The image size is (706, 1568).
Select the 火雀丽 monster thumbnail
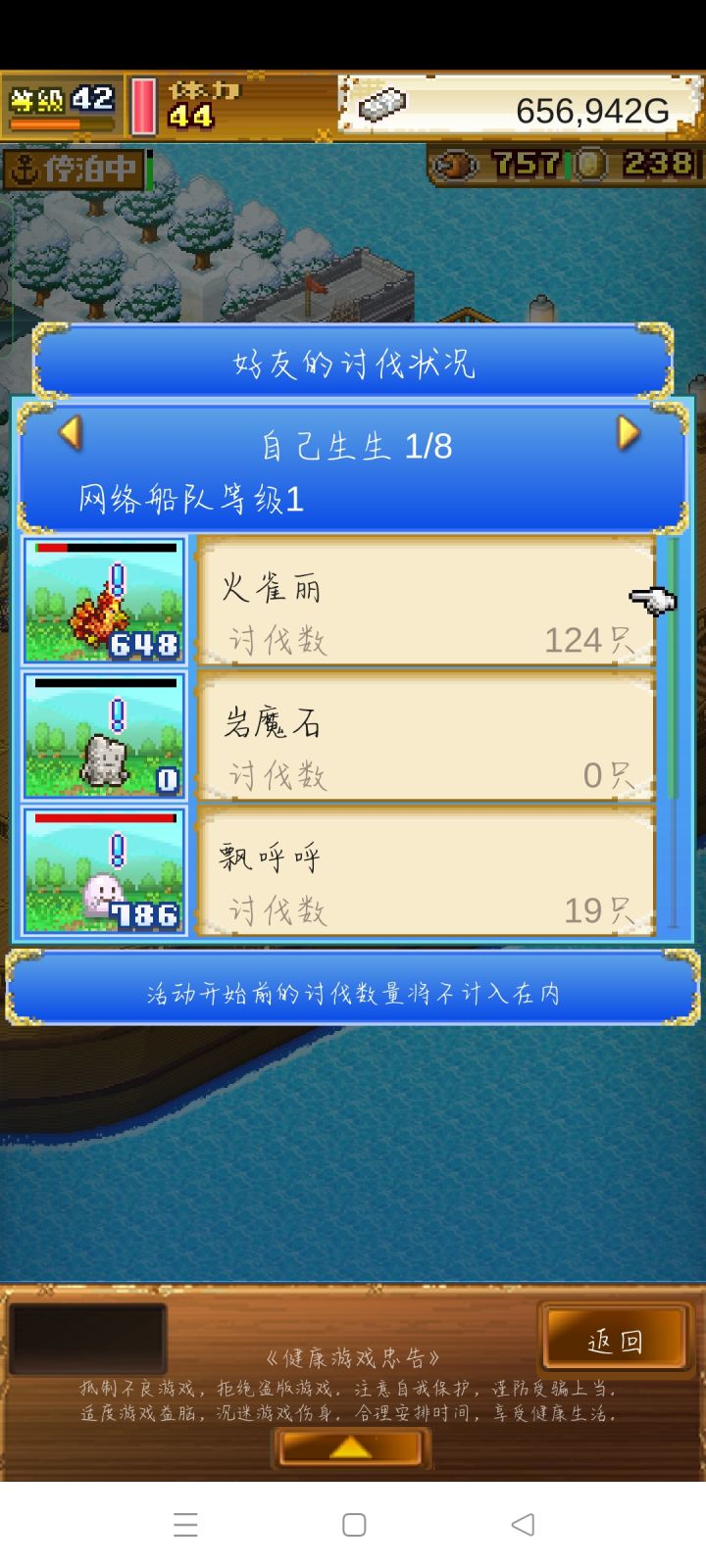click(x=103, y=601)
